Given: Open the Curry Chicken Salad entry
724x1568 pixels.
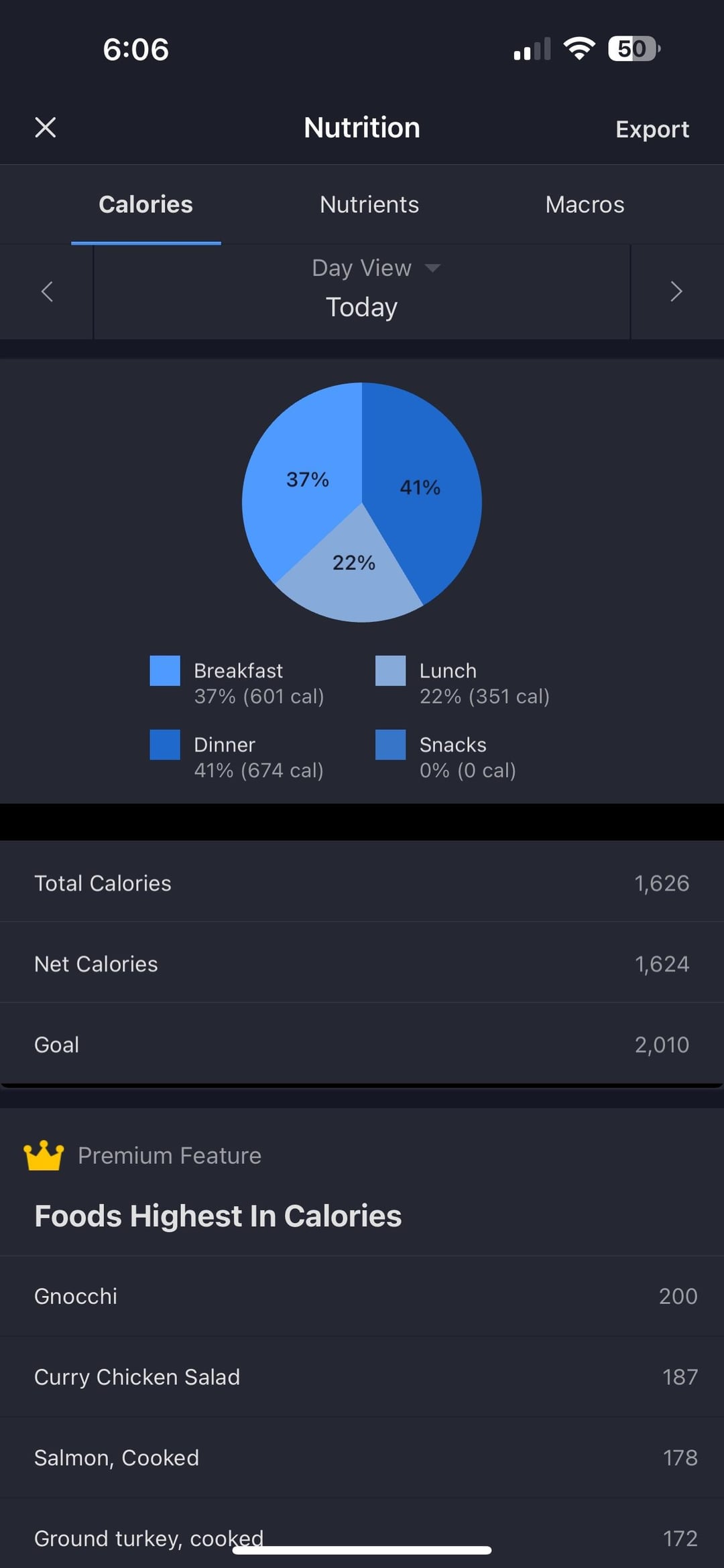Looking at the screenshot, I should pyautogui.click(x=362, y=1377).
